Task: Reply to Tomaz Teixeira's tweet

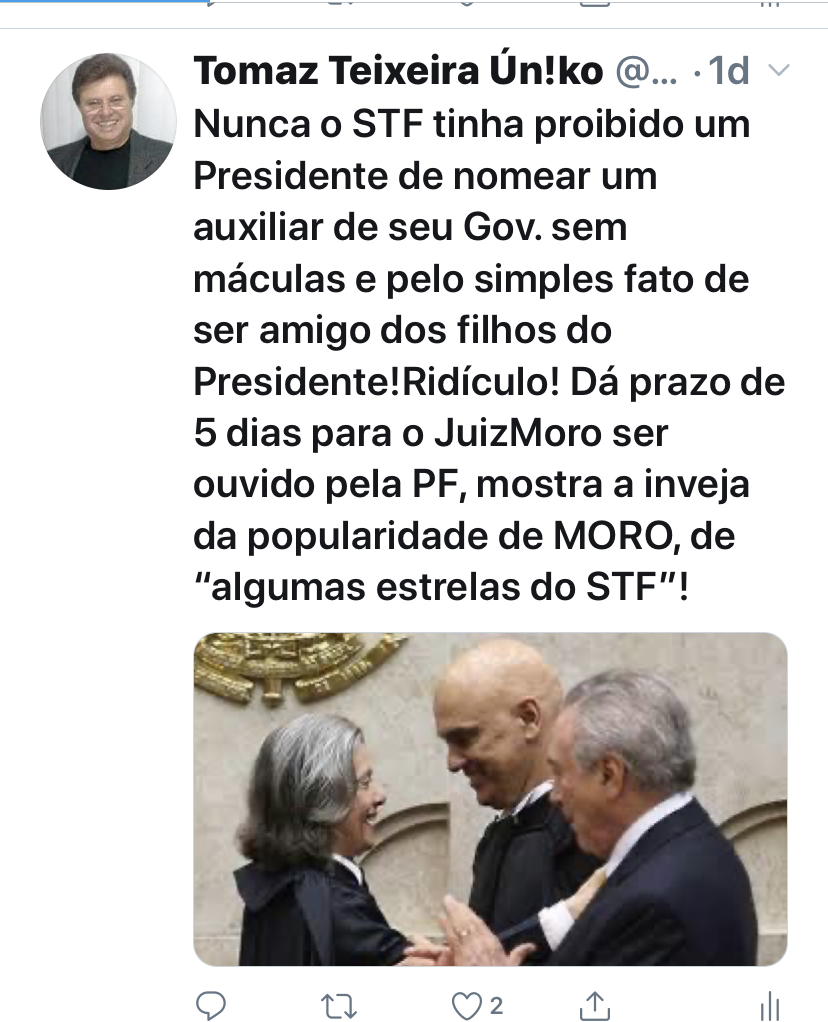Action: (210, 1004)
